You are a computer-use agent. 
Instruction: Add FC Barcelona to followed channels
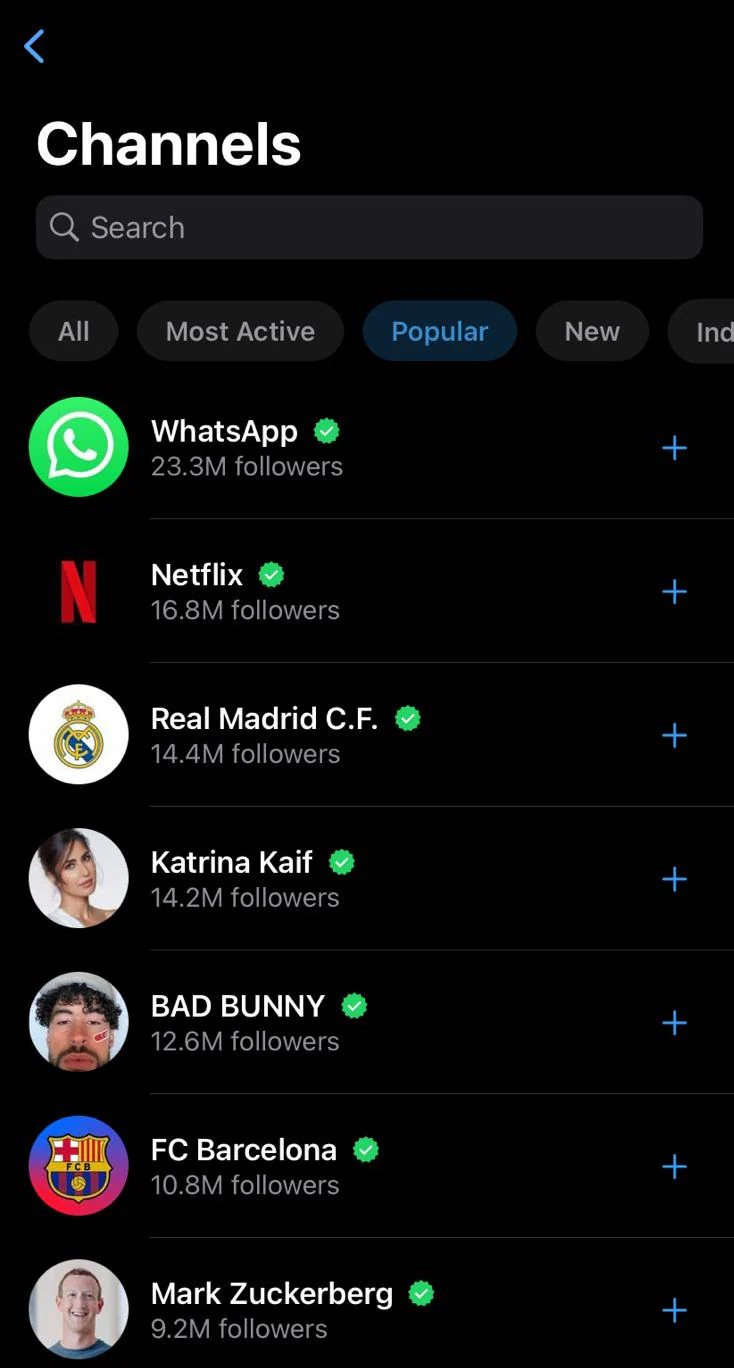[x=675, y=1167]
